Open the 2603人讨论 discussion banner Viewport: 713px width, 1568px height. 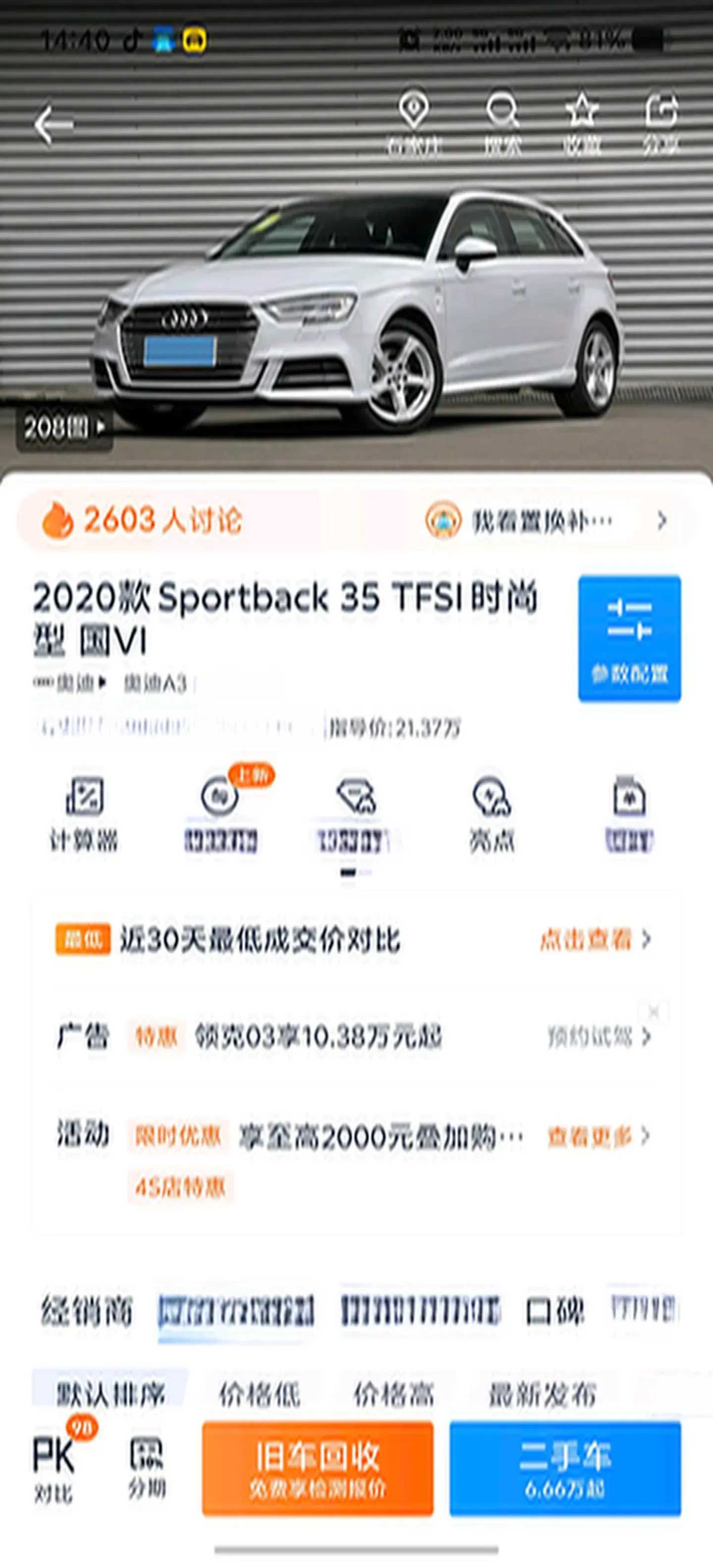coord(142,520)
